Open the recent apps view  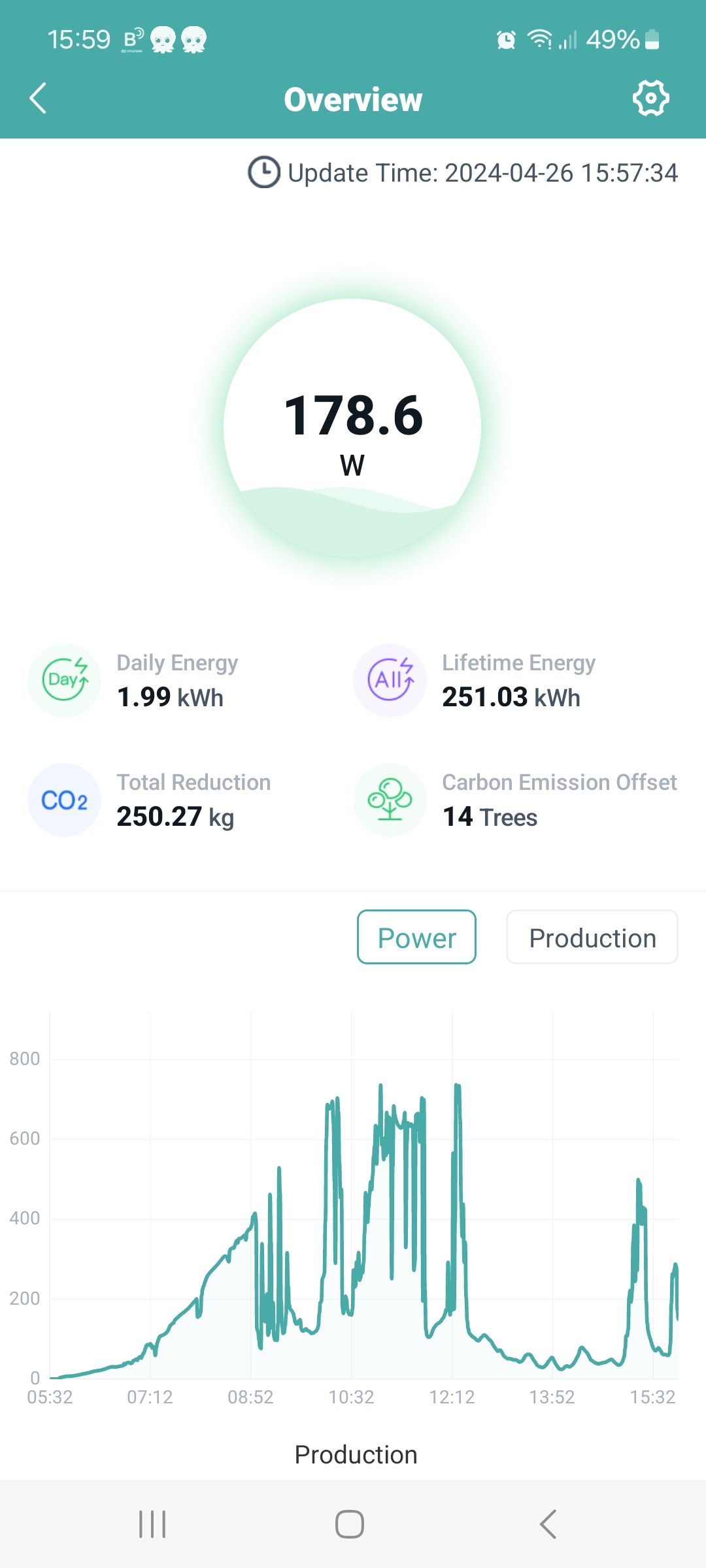[152, 1524]
